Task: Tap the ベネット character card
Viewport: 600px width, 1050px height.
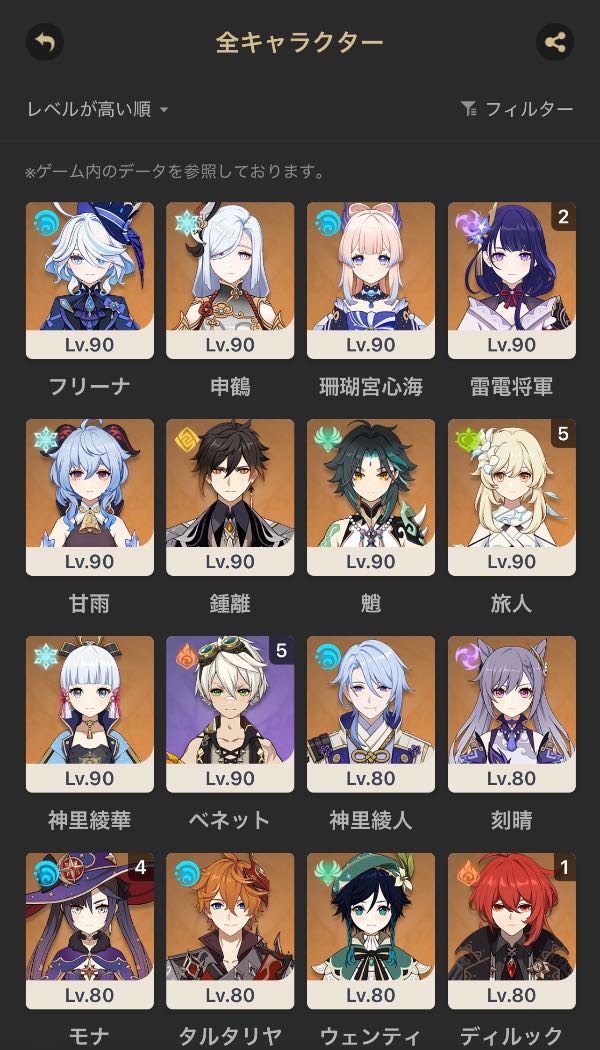Action: [230, 714]
